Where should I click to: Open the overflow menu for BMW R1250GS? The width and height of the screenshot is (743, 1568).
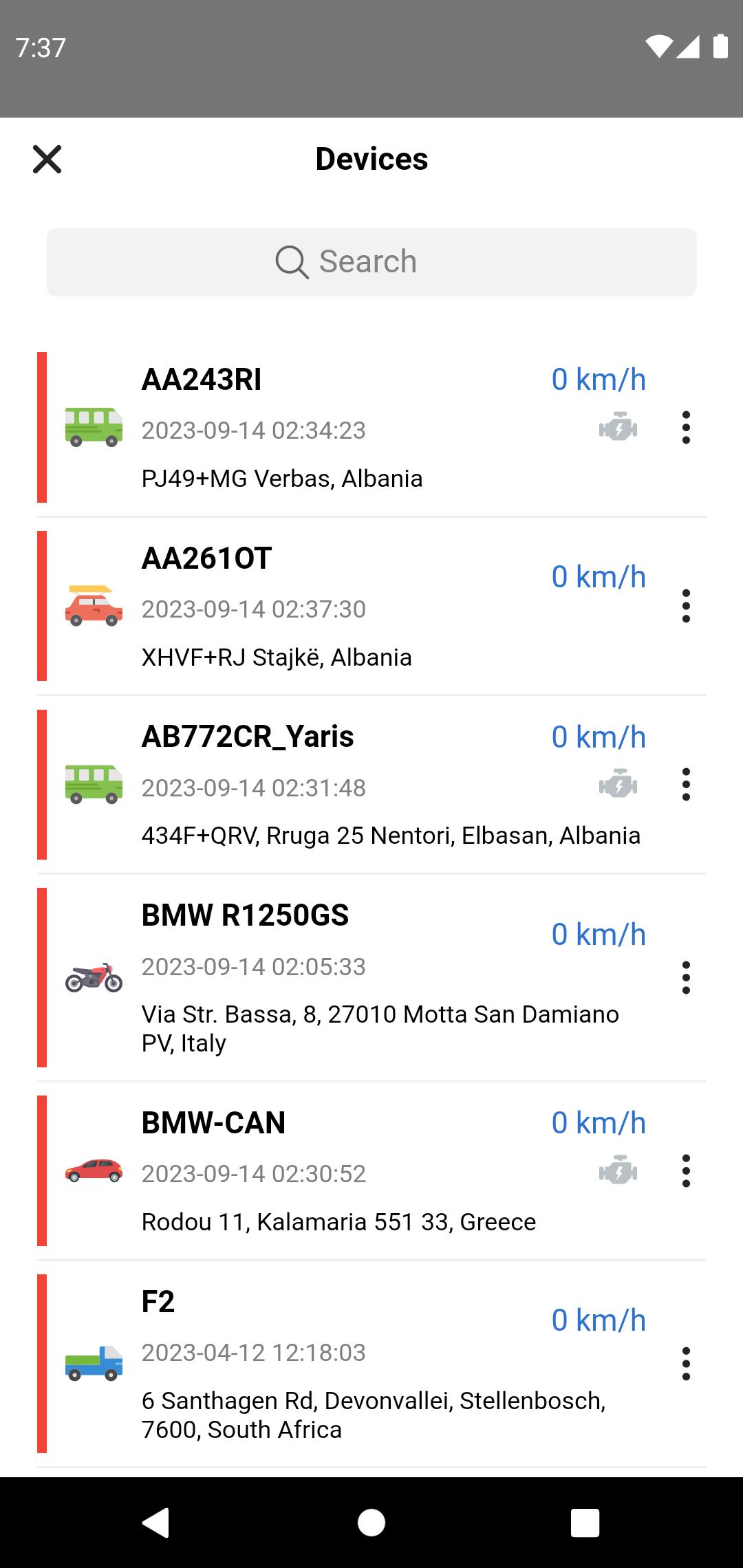coord(686,977)
